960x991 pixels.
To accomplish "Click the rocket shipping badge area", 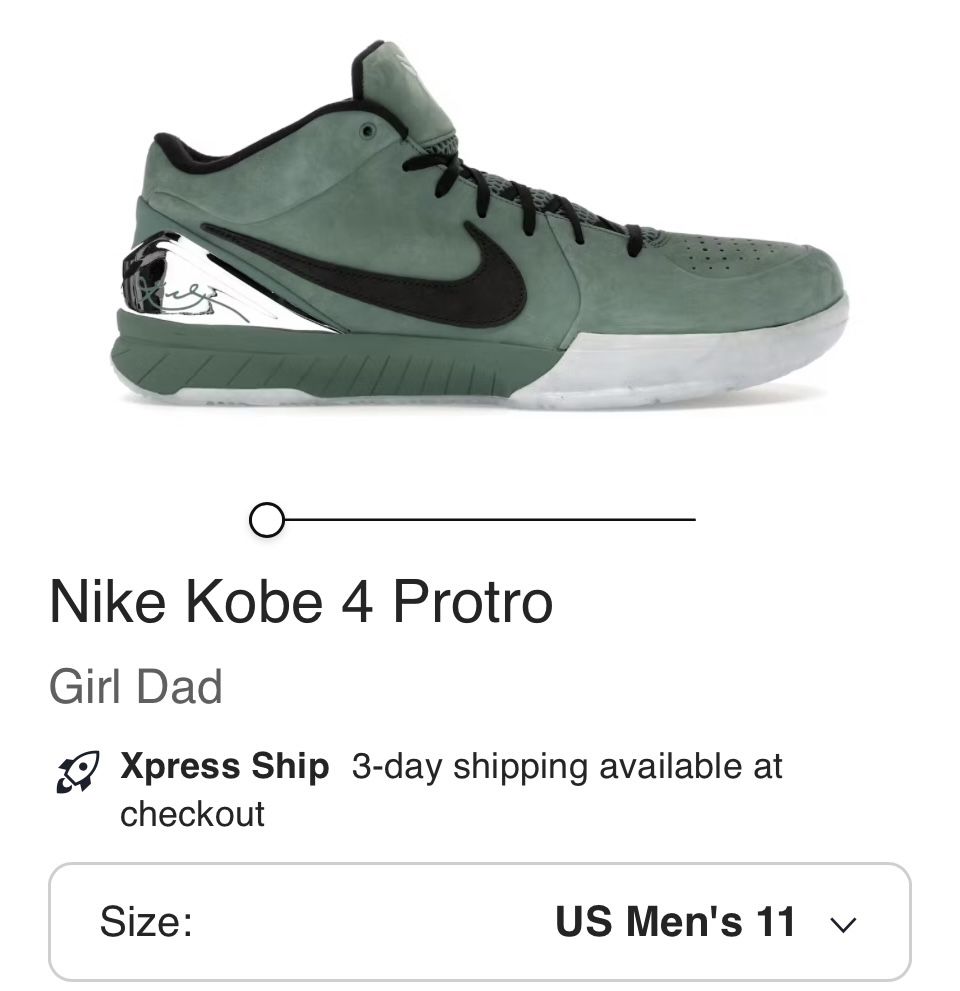I will click(78, 769).
